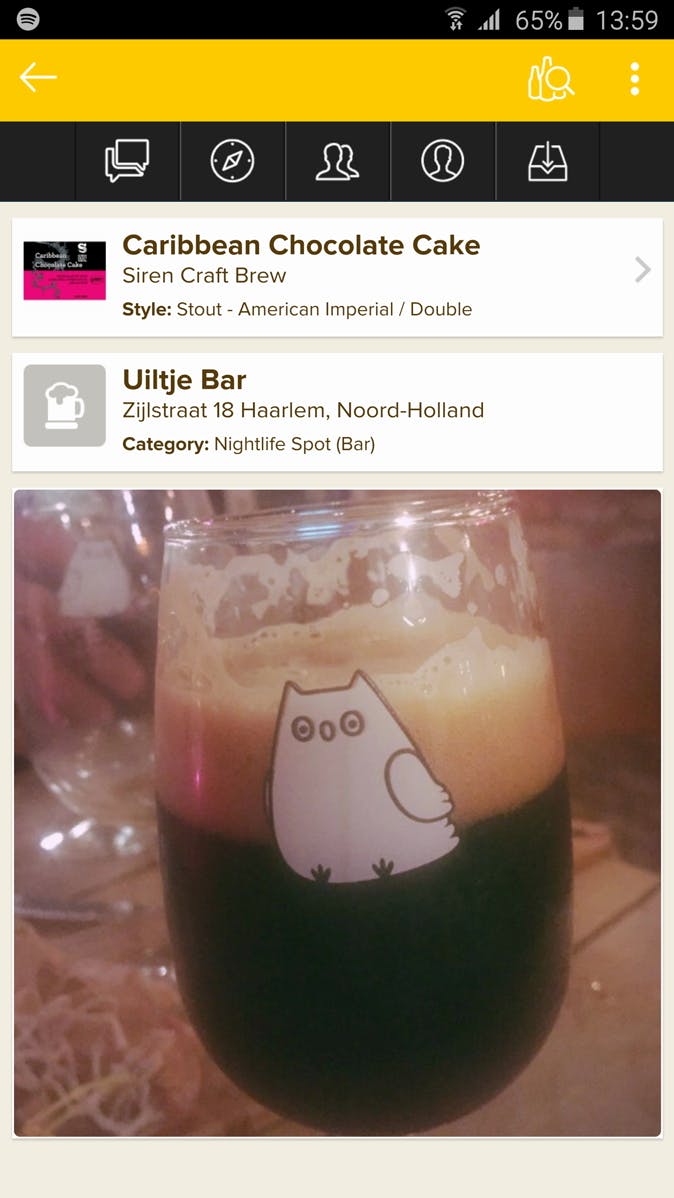Open the Uiltje Bar venue page
This screenshot has height=1198, width=674.
tap(337, 411)
